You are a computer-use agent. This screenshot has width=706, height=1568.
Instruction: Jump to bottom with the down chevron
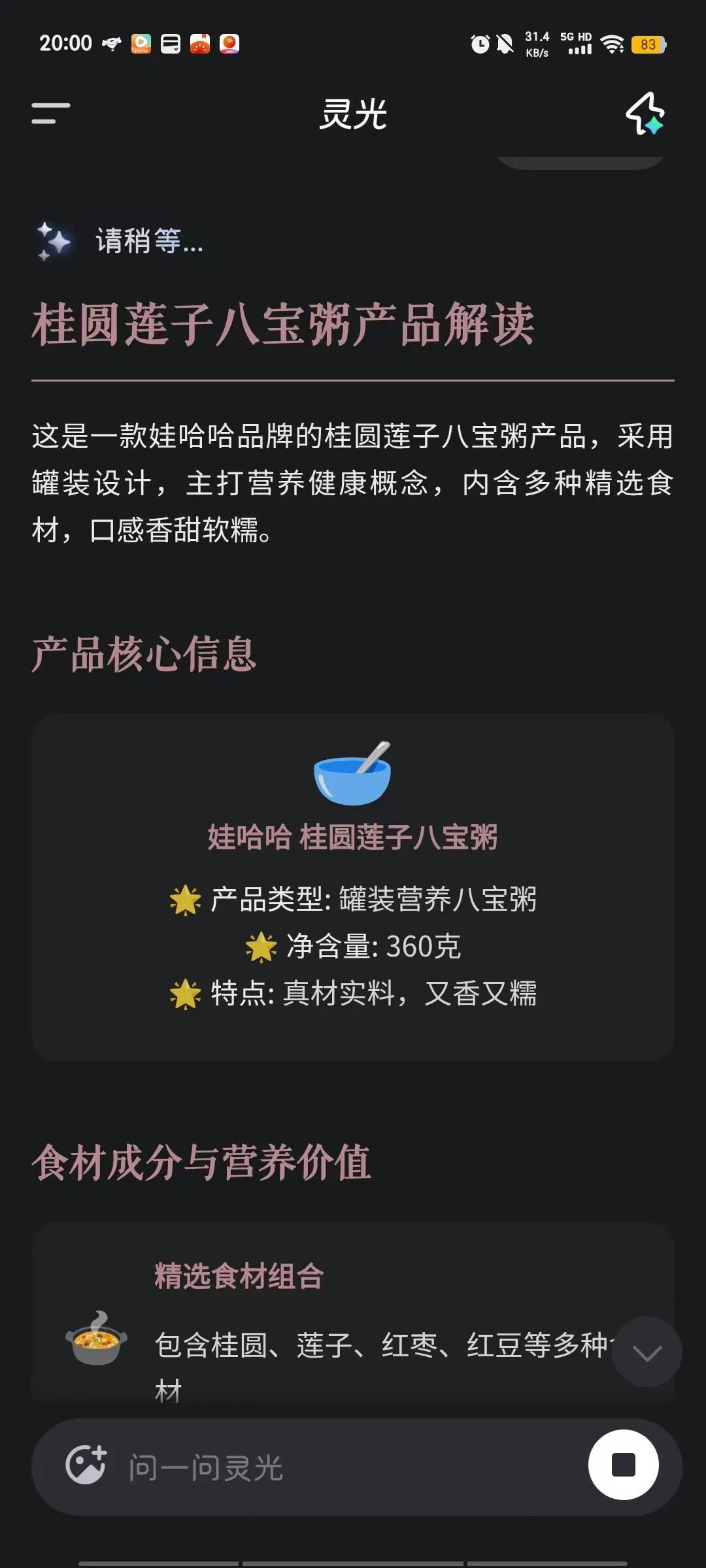pyautogui.click(x=647, y=1352)
